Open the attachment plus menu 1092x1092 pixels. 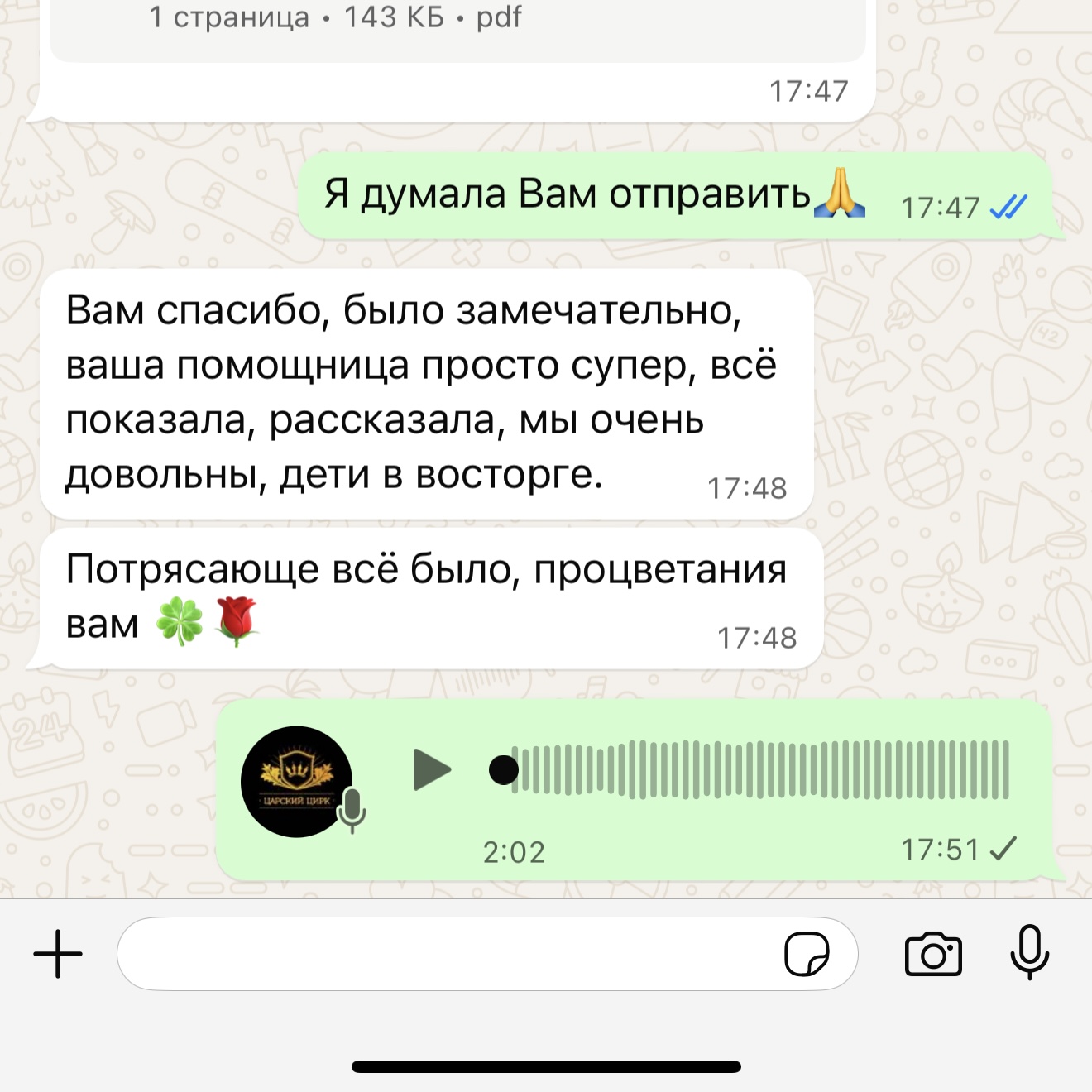click(x=58, y=954)
